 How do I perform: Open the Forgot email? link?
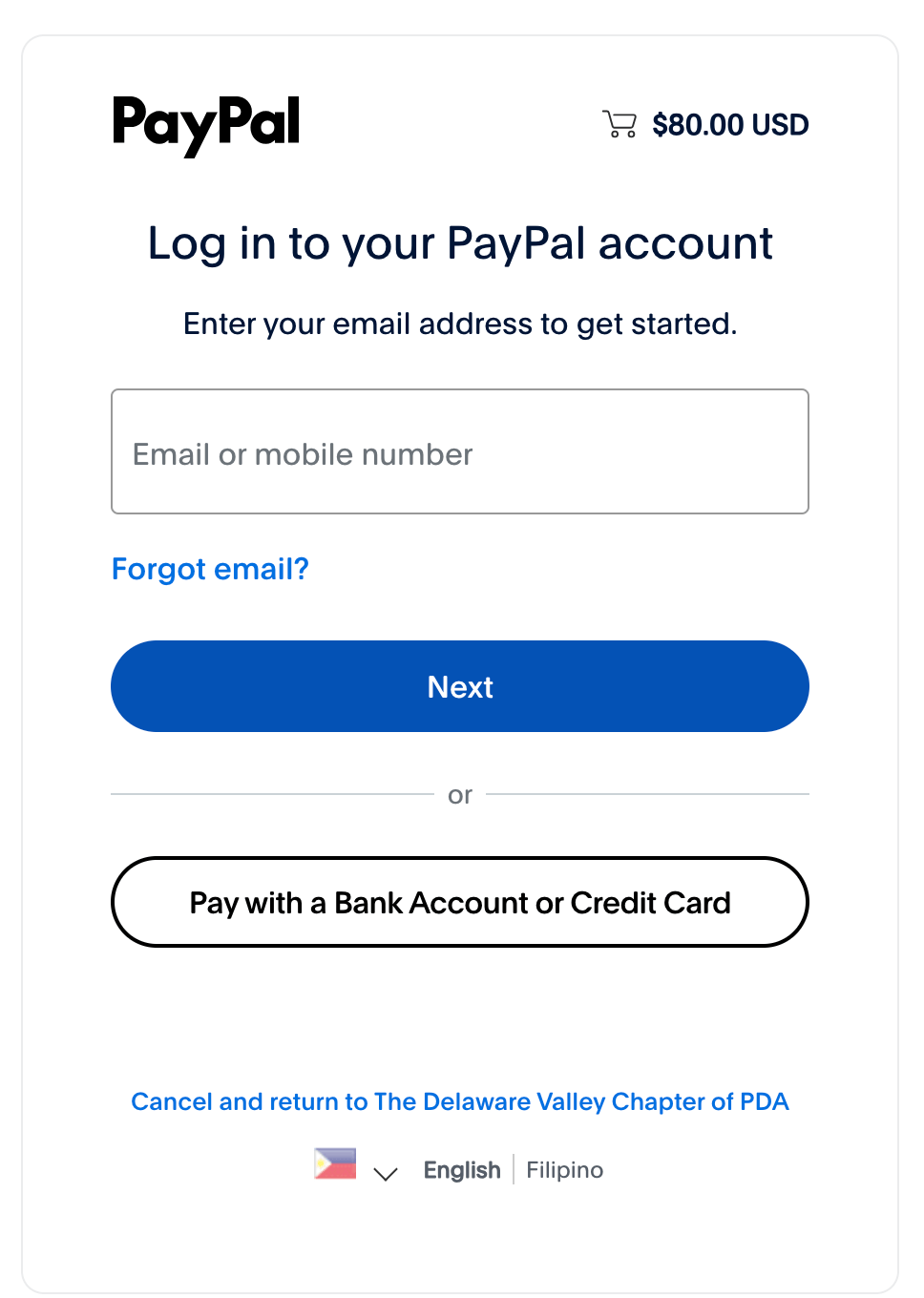coord(210,569)
